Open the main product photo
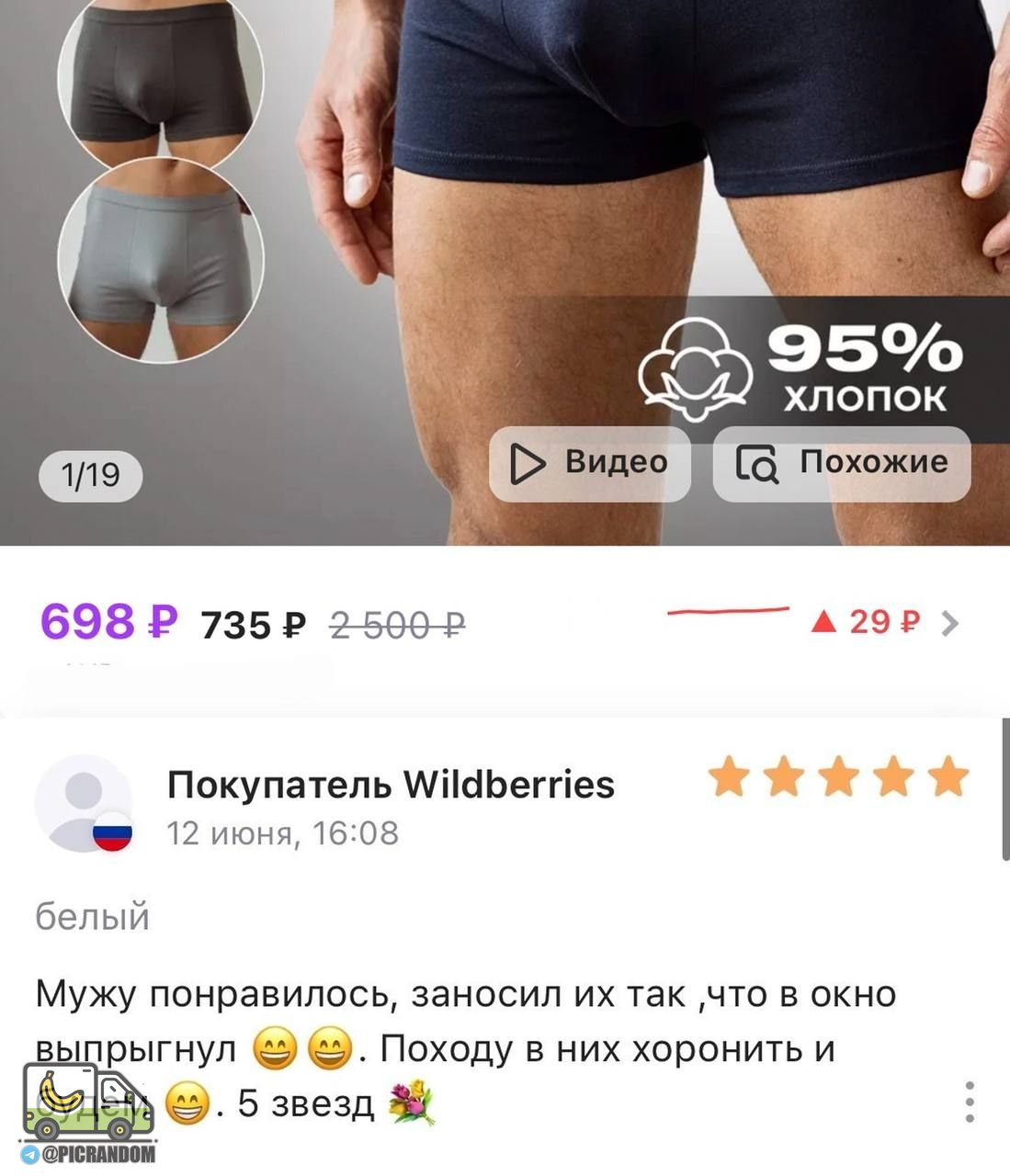1010x1176 pixels. 505,273
